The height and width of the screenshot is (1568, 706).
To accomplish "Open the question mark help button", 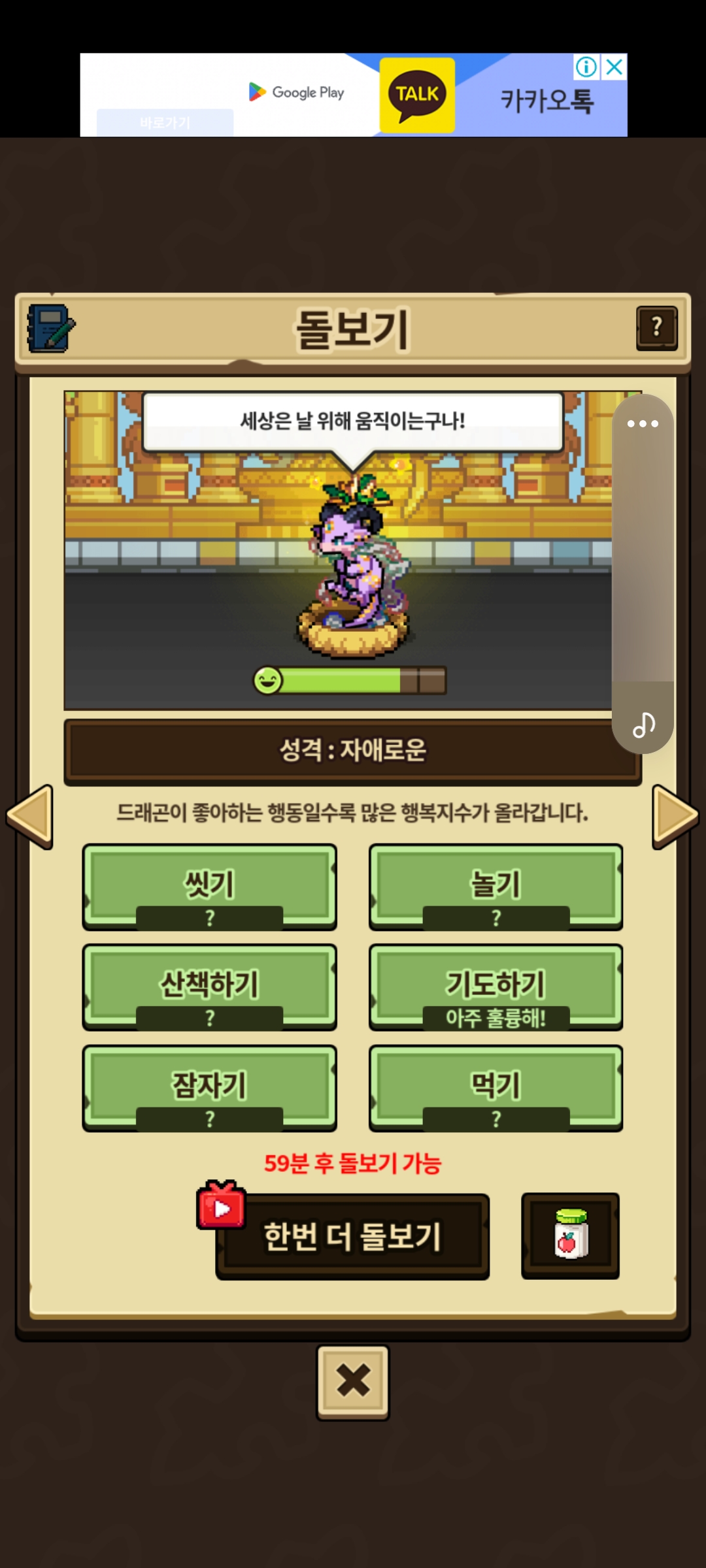I will [656, 328].
